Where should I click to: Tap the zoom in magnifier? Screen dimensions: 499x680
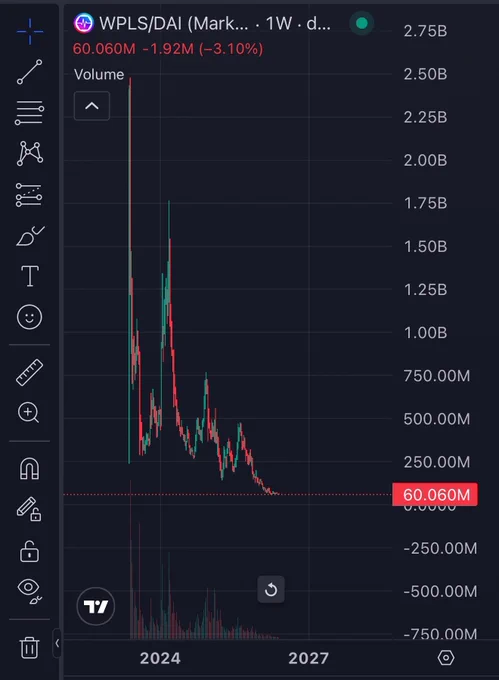pos(29,412)
